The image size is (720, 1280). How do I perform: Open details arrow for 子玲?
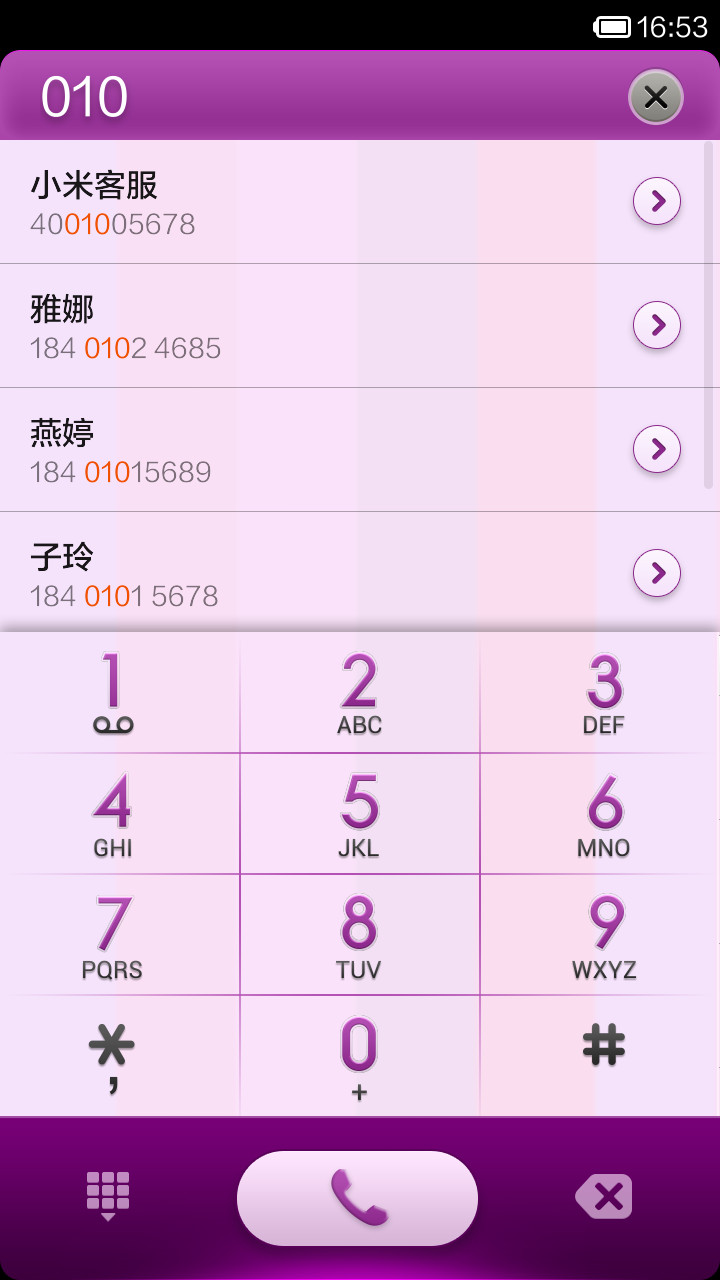coord(657,573)
